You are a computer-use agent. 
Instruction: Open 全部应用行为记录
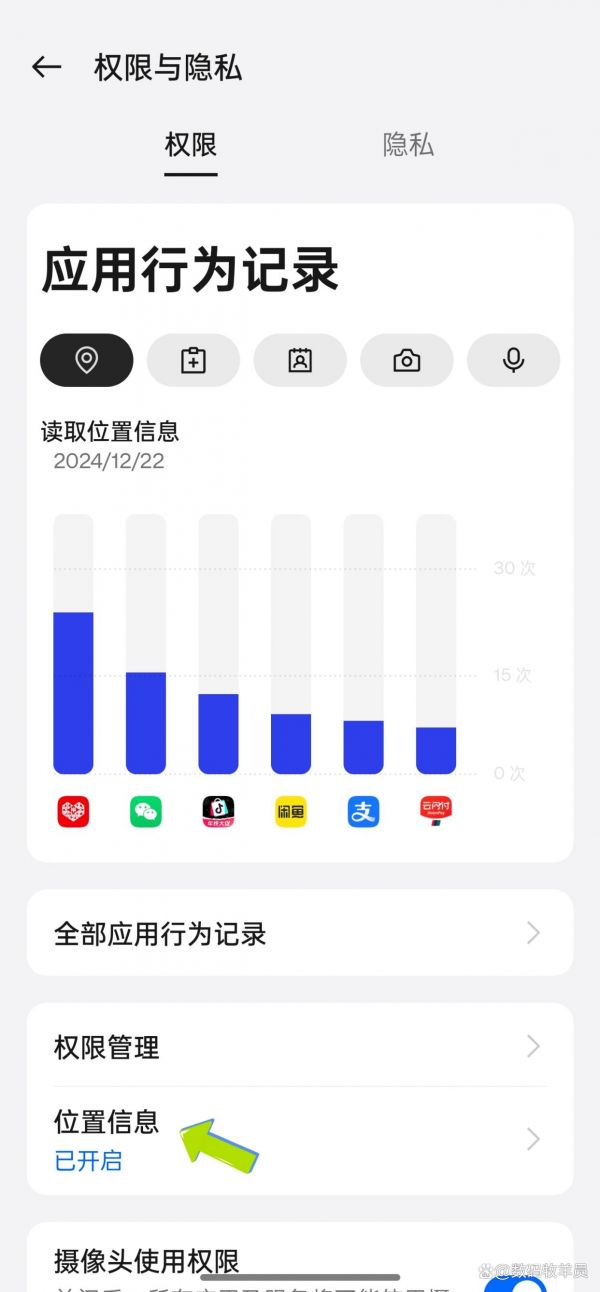[x=300, y=933]
